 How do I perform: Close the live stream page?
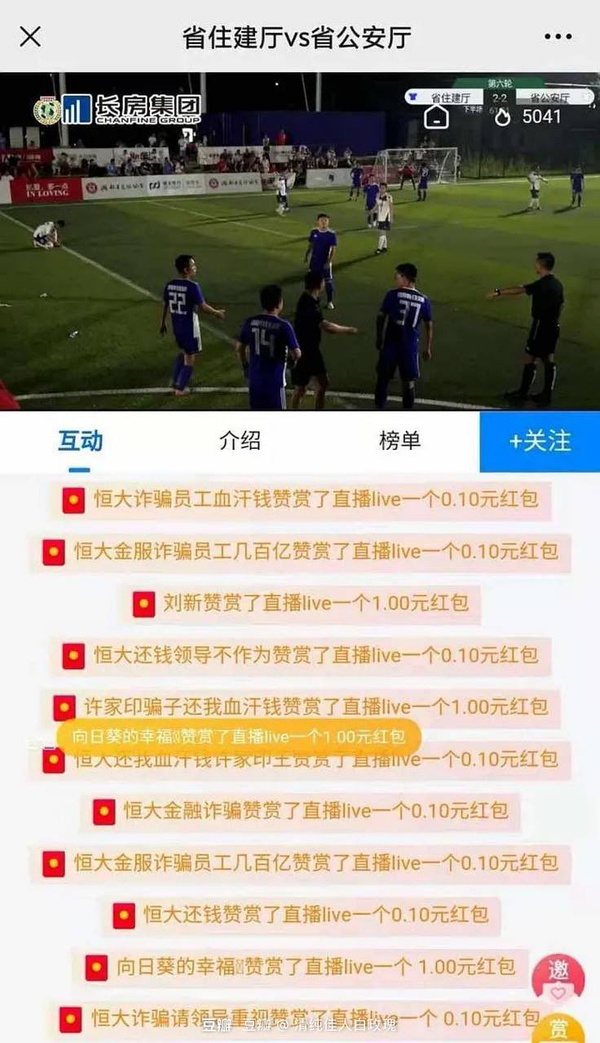pyautogui.click(x=31, y=37)
